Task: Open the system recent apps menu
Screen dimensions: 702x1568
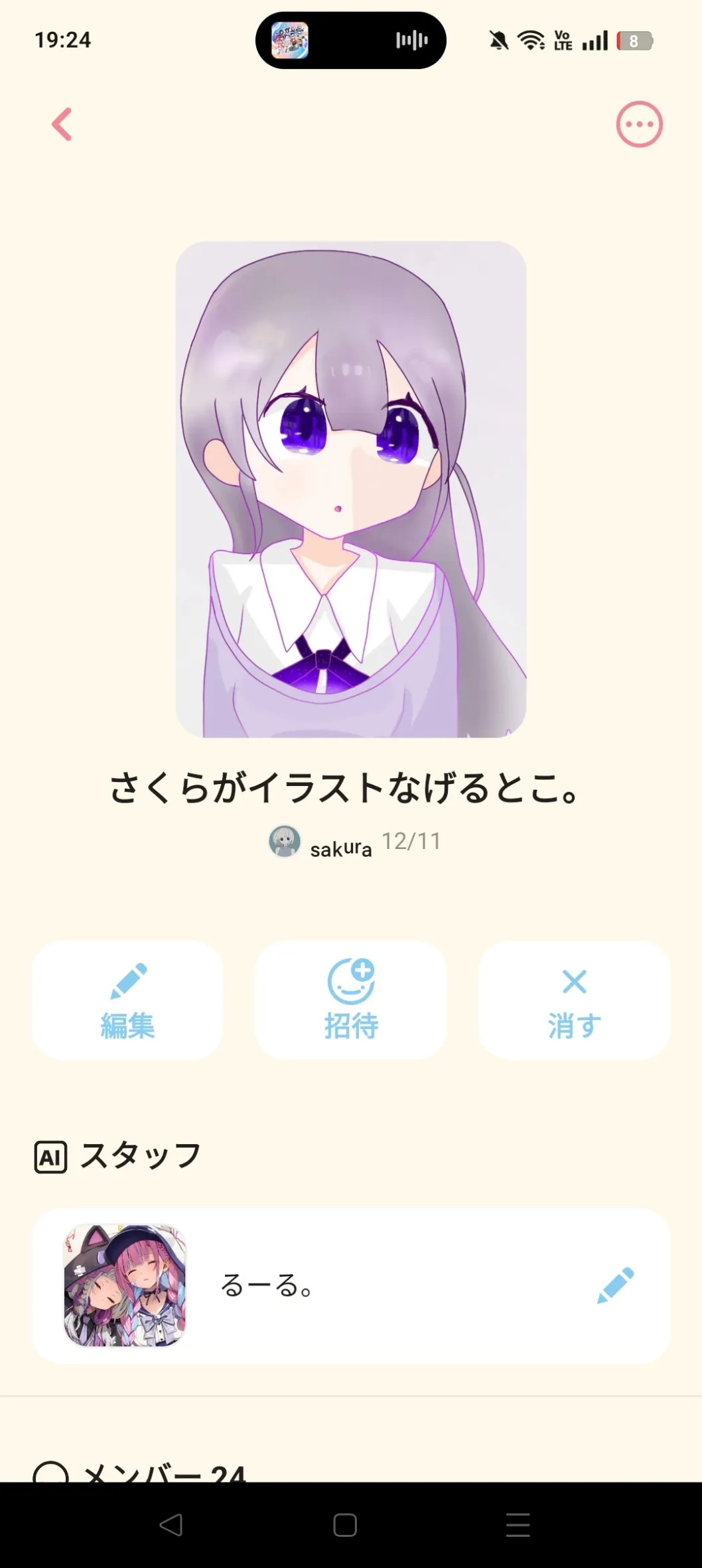Action: (x=518, y=1525)
